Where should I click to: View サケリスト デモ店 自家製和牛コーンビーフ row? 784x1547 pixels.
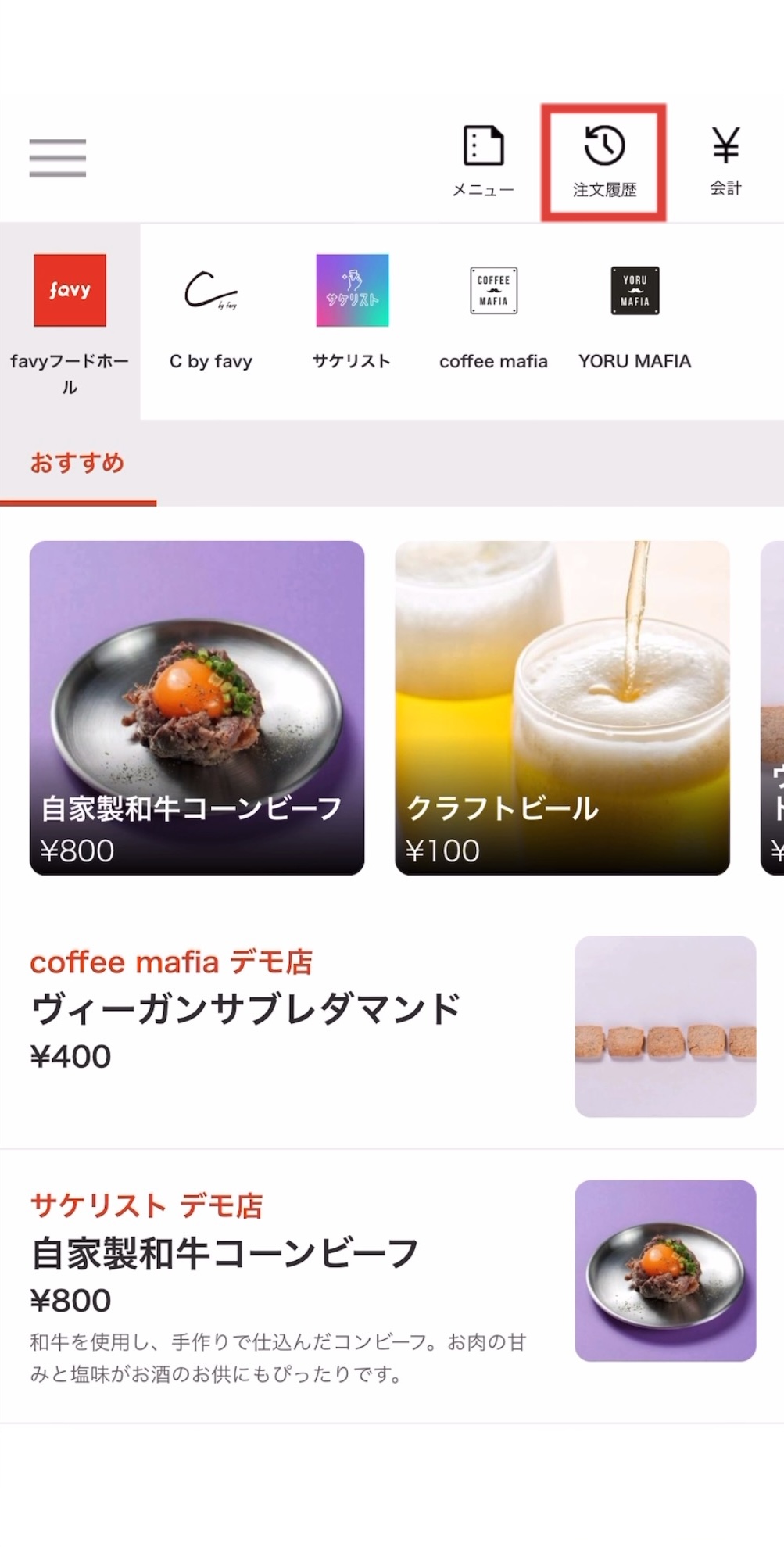pos(391,1284)
